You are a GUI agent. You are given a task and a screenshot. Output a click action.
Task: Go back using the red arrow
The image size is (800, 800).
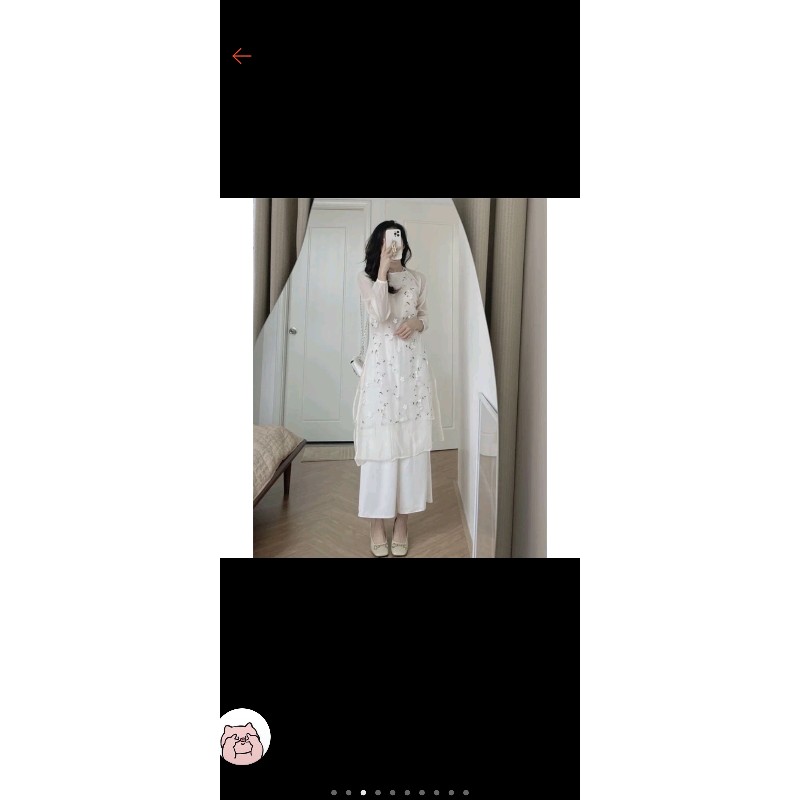(241, 56)
